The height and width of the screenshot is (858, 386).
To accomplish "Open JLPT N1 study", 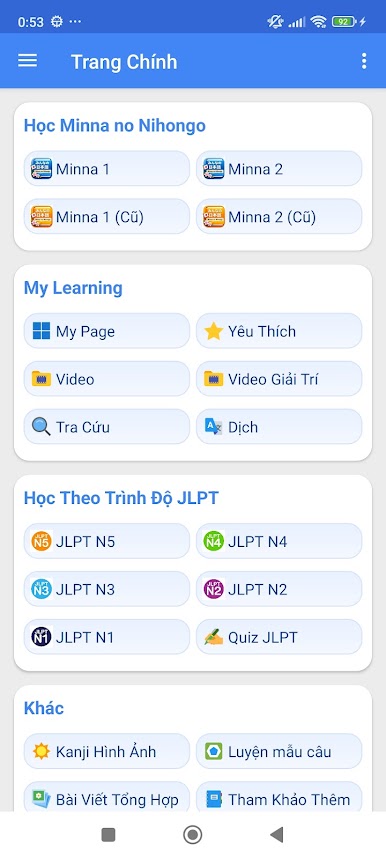I will tap(107, 637).
